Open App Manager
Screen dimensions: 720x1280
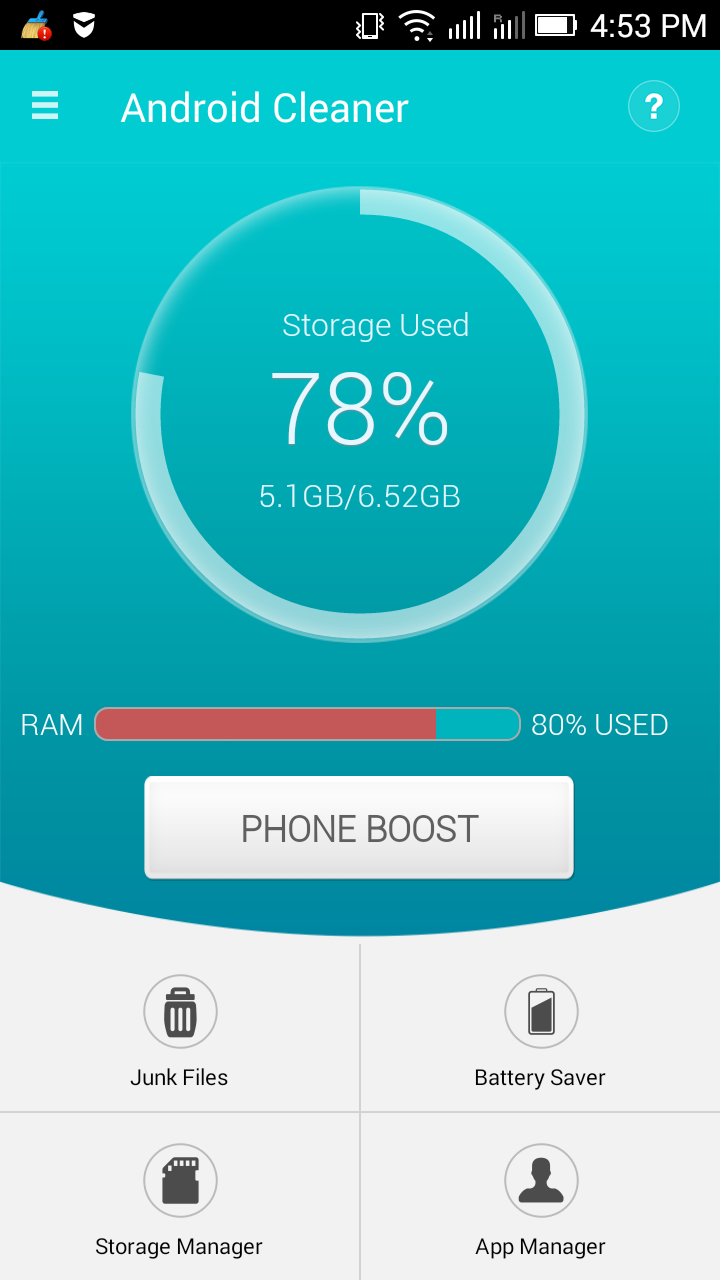coord(540,1197)
